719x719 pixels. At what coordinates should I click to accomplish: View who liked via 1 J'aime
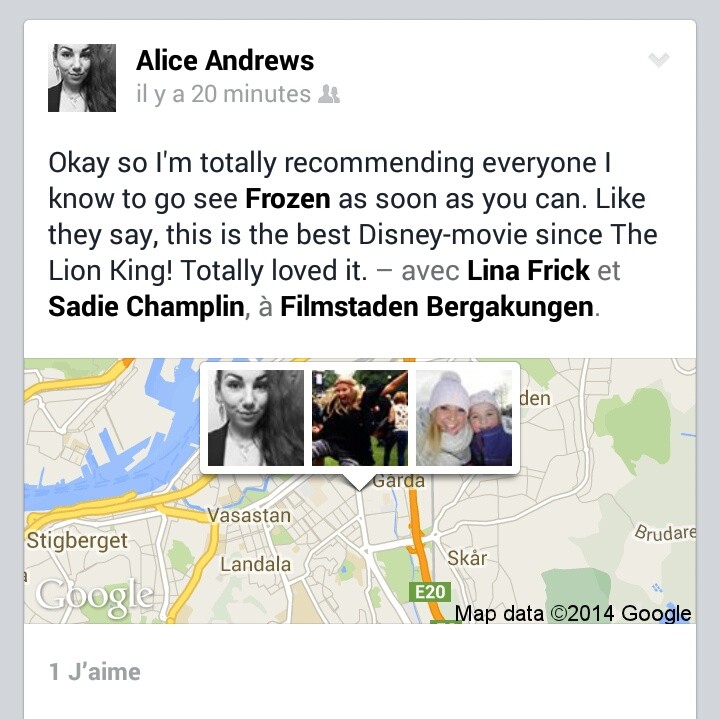click(95, 671)
